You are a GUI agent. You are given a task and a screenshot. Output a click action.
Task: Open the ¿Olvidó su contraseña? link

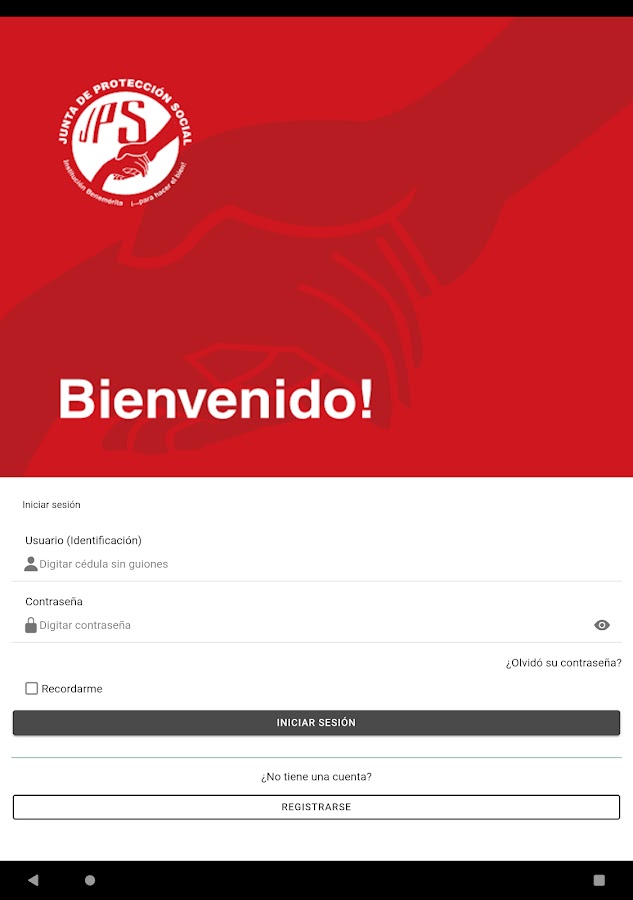coord(563,662)
